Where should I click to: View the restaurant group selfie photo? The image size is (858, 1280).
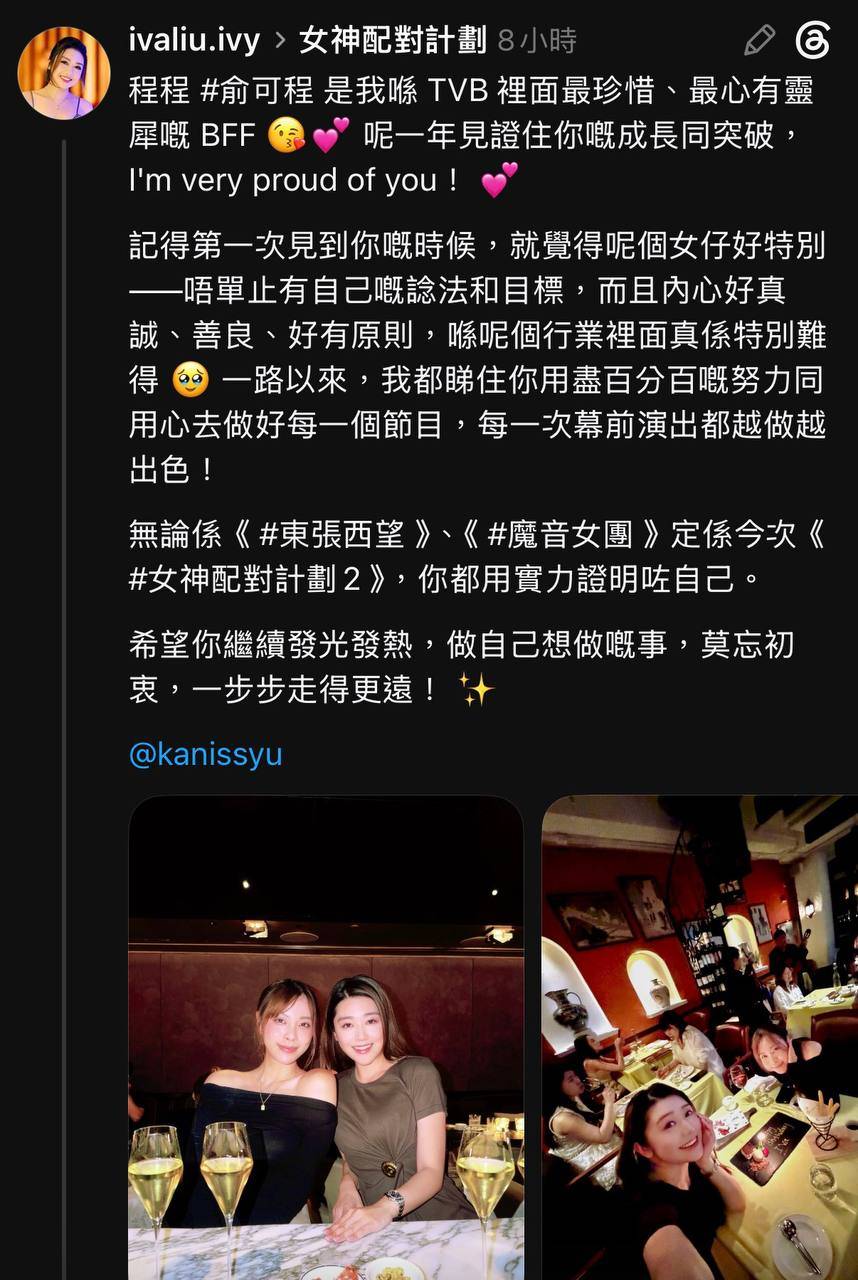[x=700, y=1037]
